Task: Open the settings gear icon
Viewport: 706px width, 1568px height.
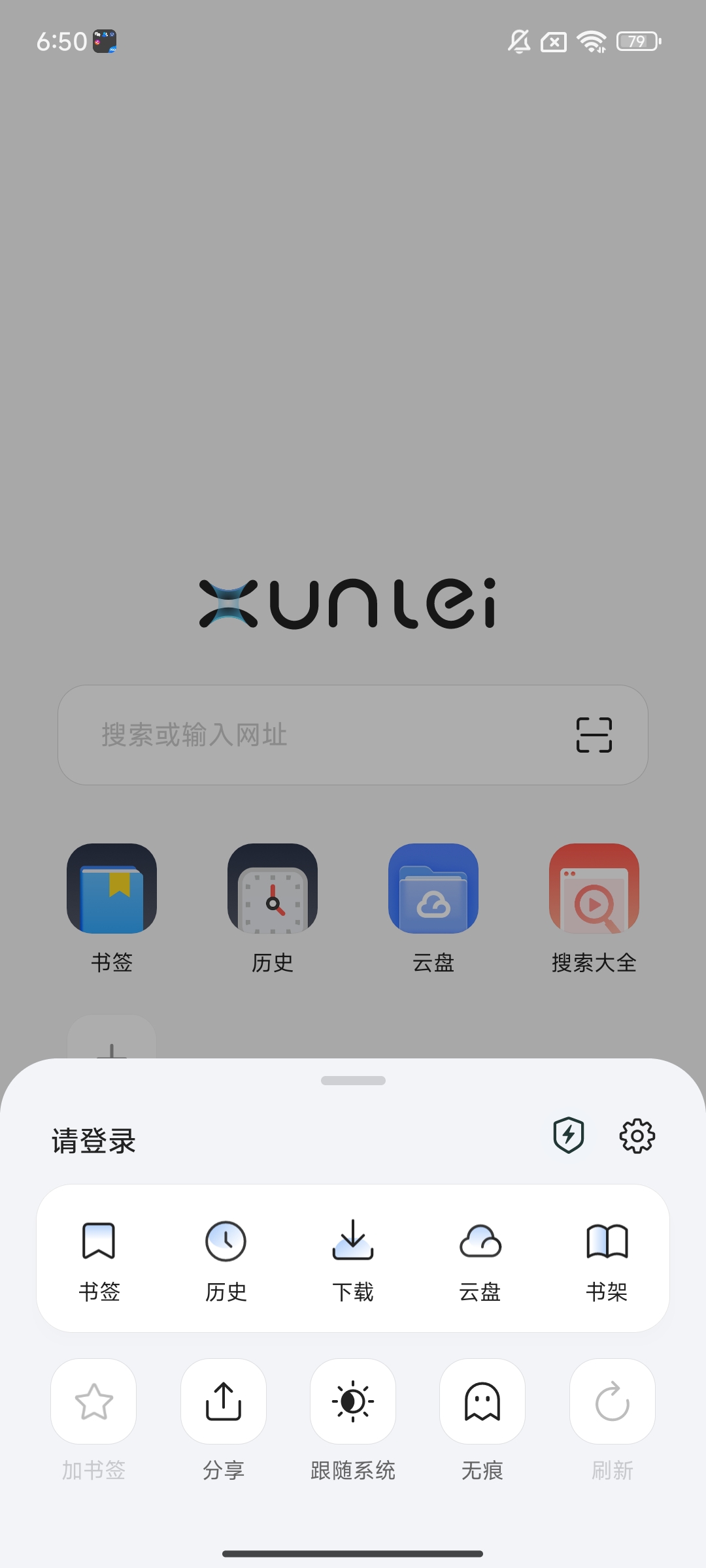Action: pyautogui.click(x=637, y=1136)
